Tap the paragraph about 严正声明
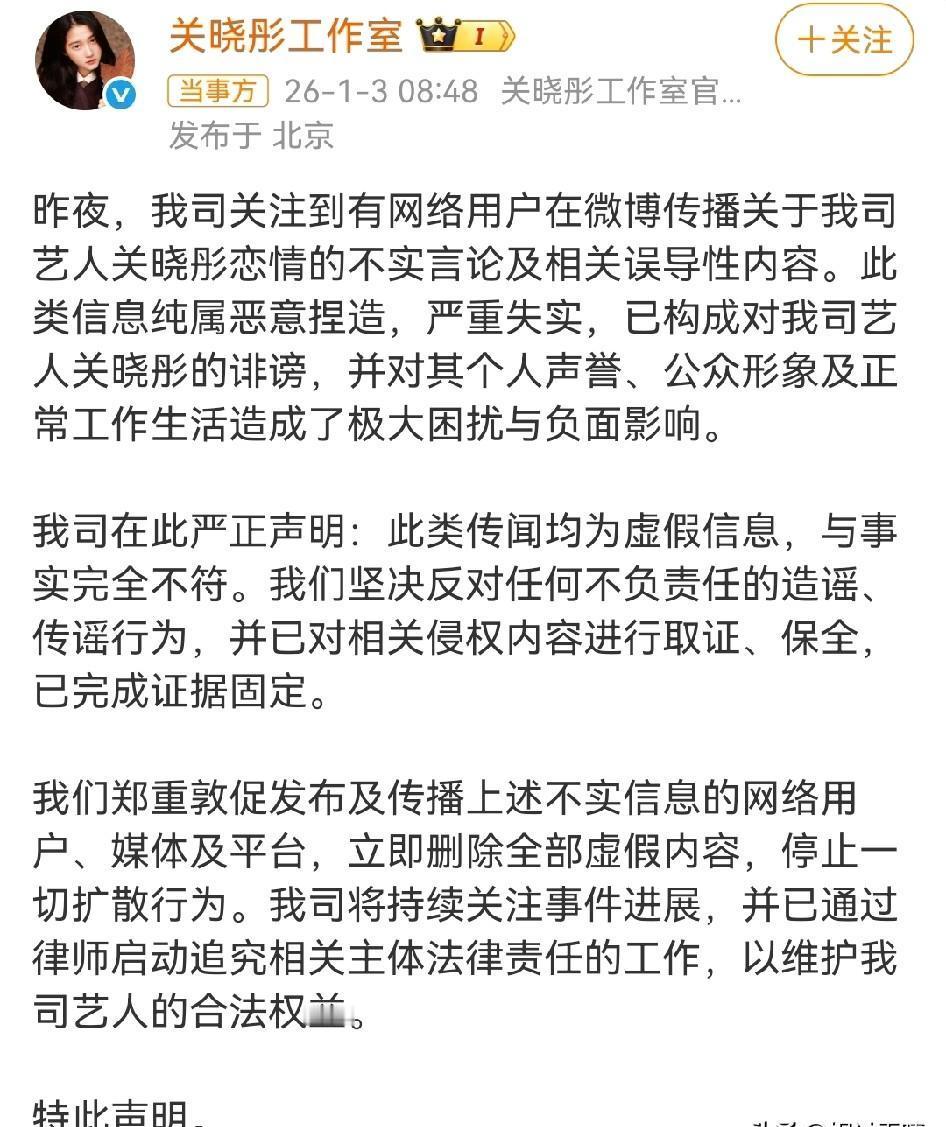This screenshot has height=1127, width=946. pyautogui.click(x=470, y=600)
